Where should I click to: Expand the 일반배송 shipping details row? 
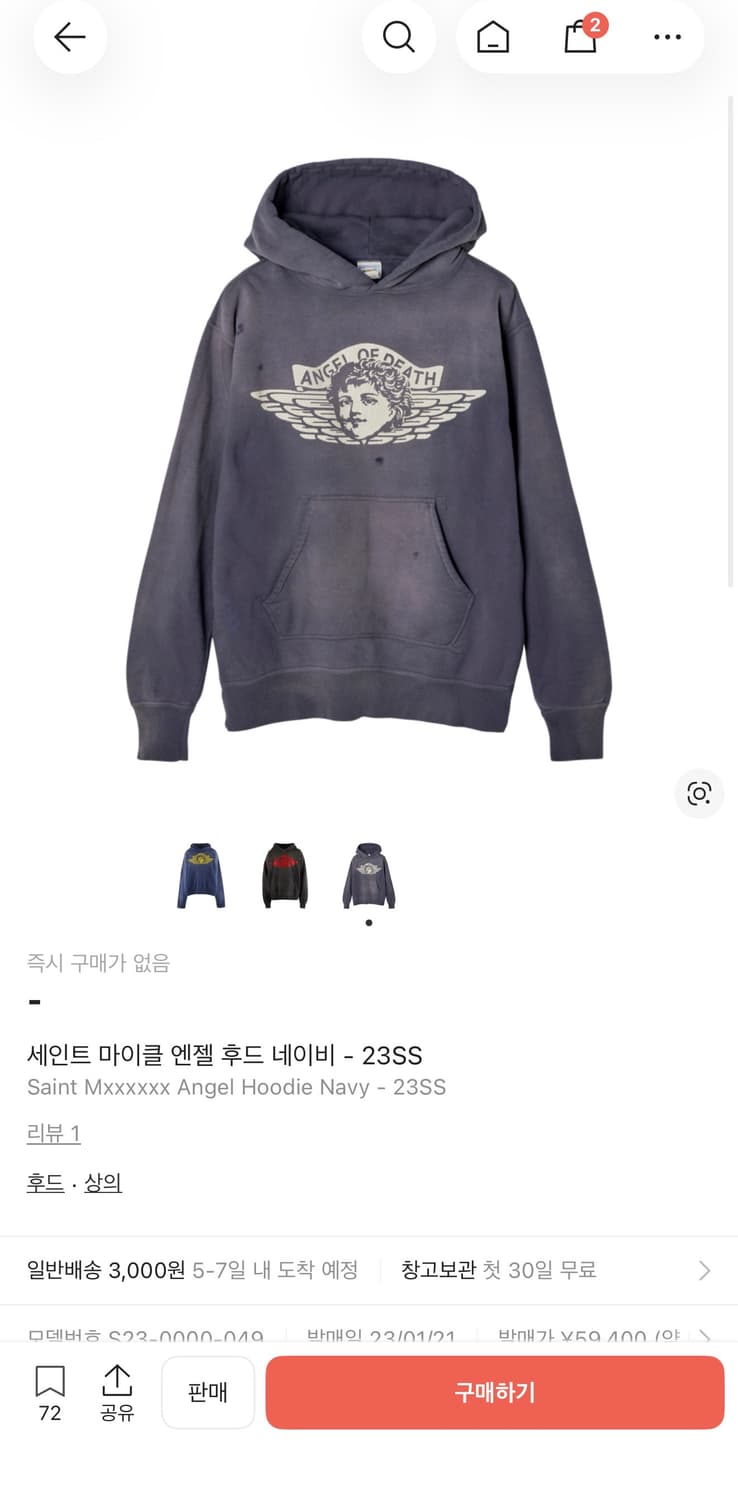[369, 1270]
